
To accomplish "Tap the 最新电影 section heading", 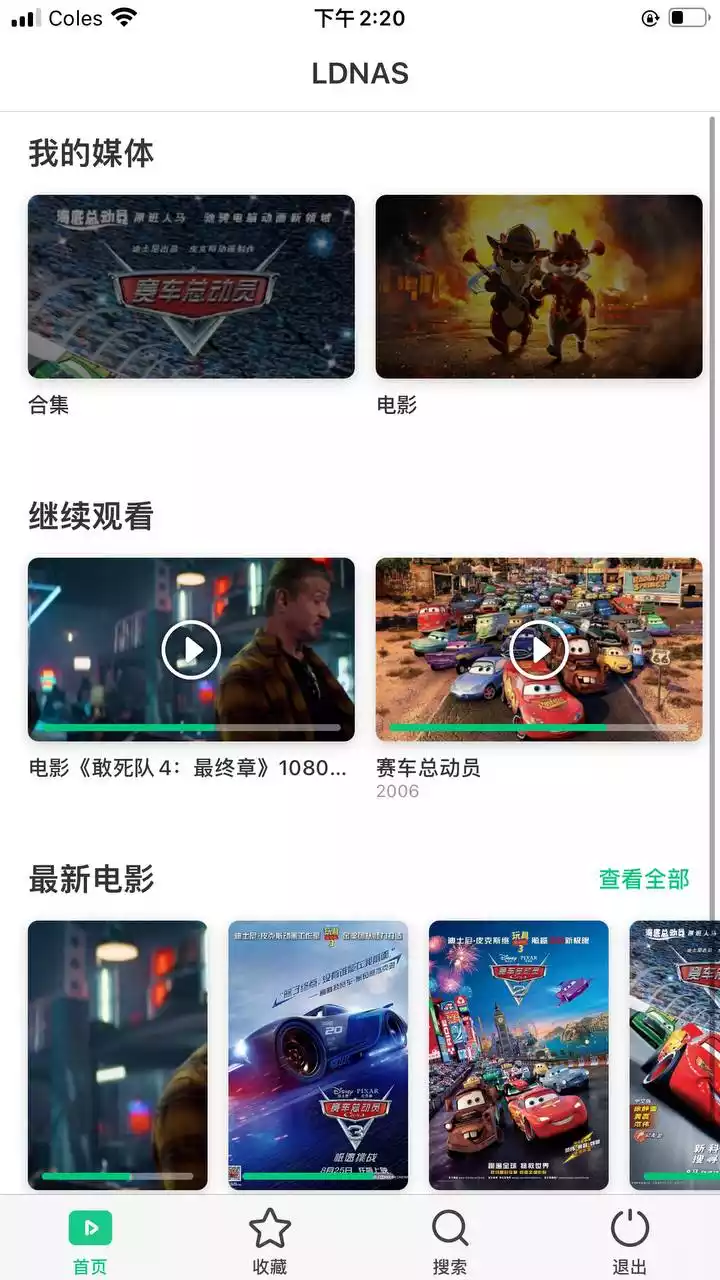I will click(x=88, y=878).
